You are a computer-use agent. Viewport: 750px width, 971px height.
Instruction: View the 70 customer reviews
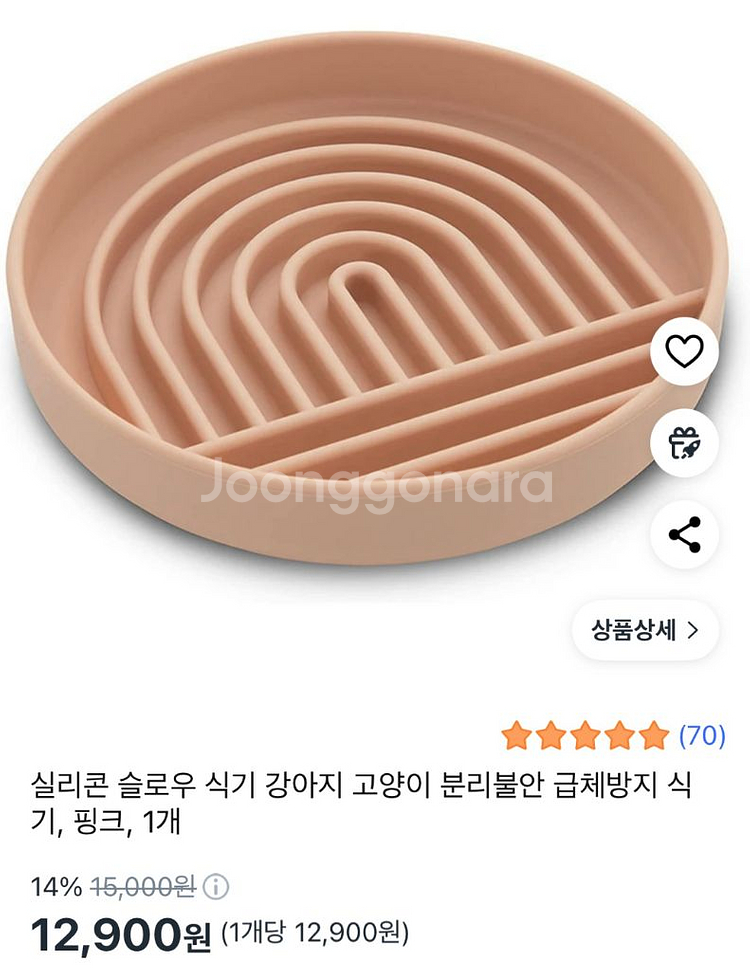[x=701, y=737]
